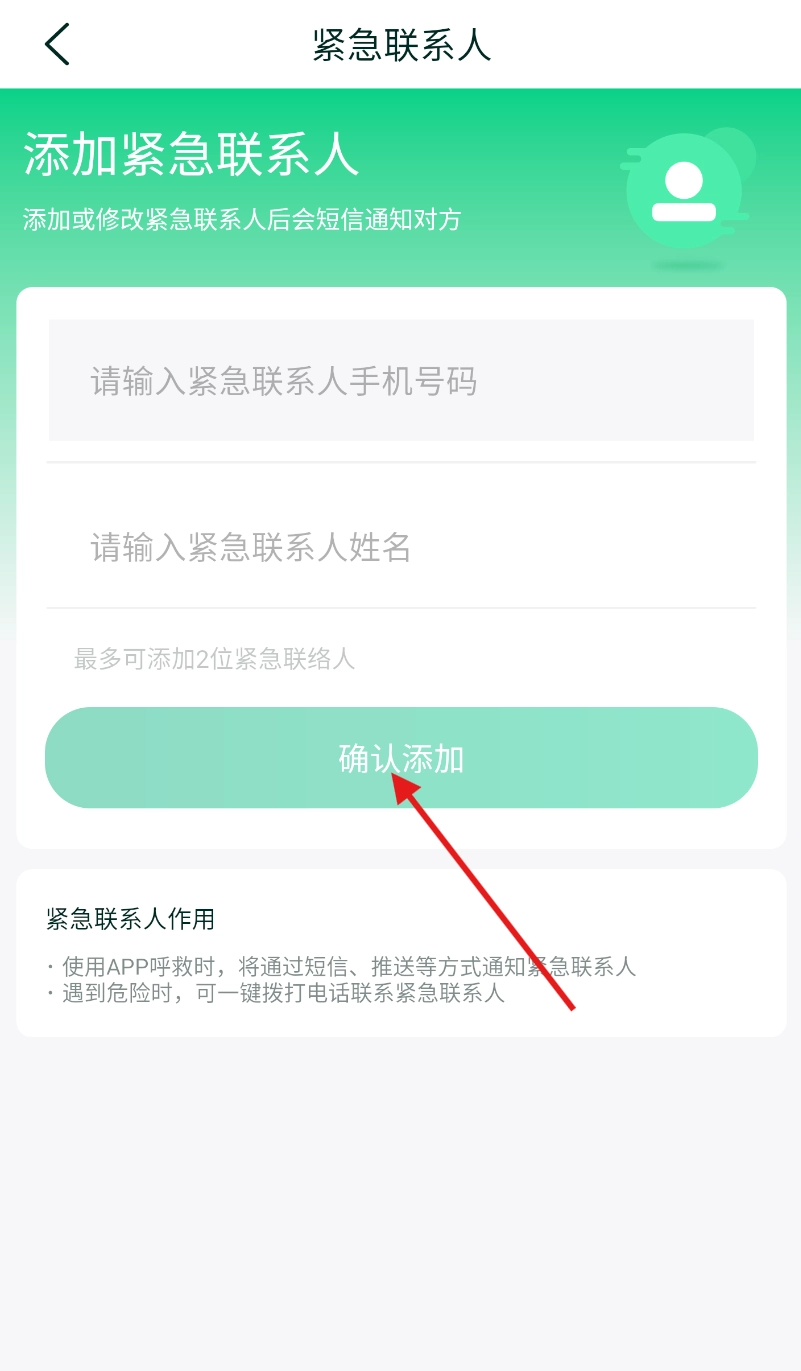Focus the emergency contact name field
This screenshot has height=1371, width=801.
(400, 547)
